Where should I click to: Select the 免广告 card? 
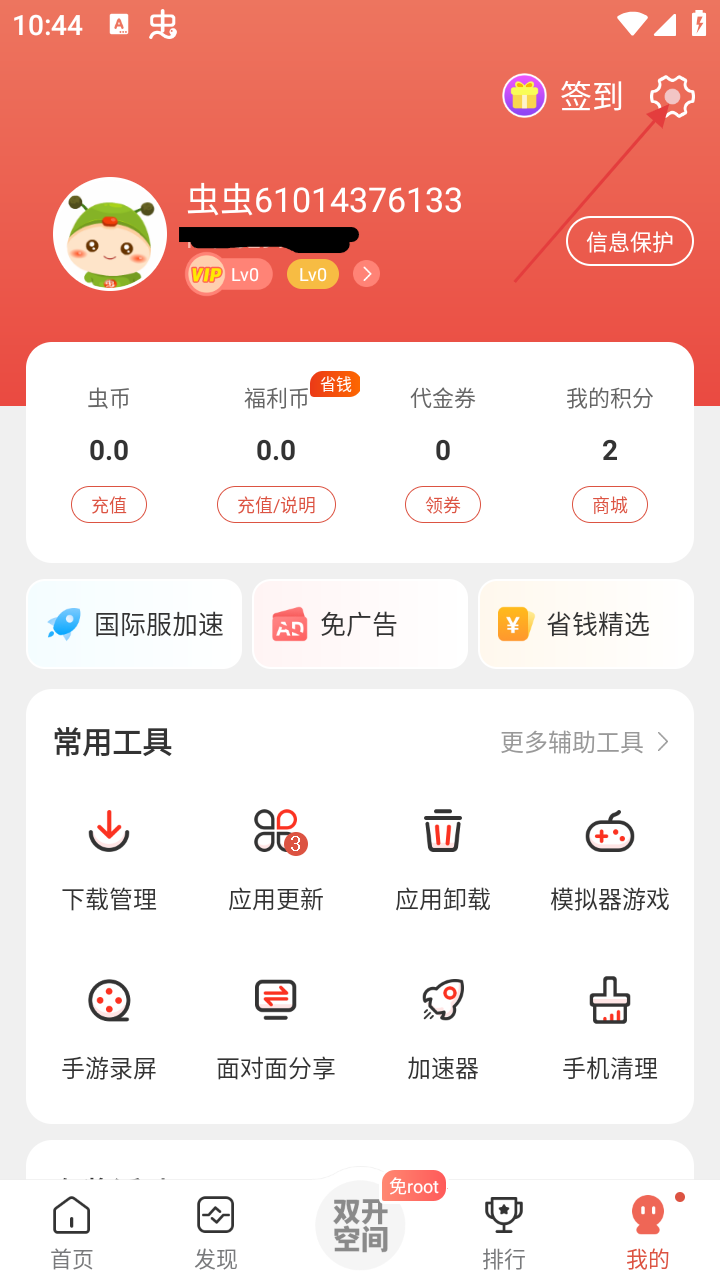coord(360,624)
